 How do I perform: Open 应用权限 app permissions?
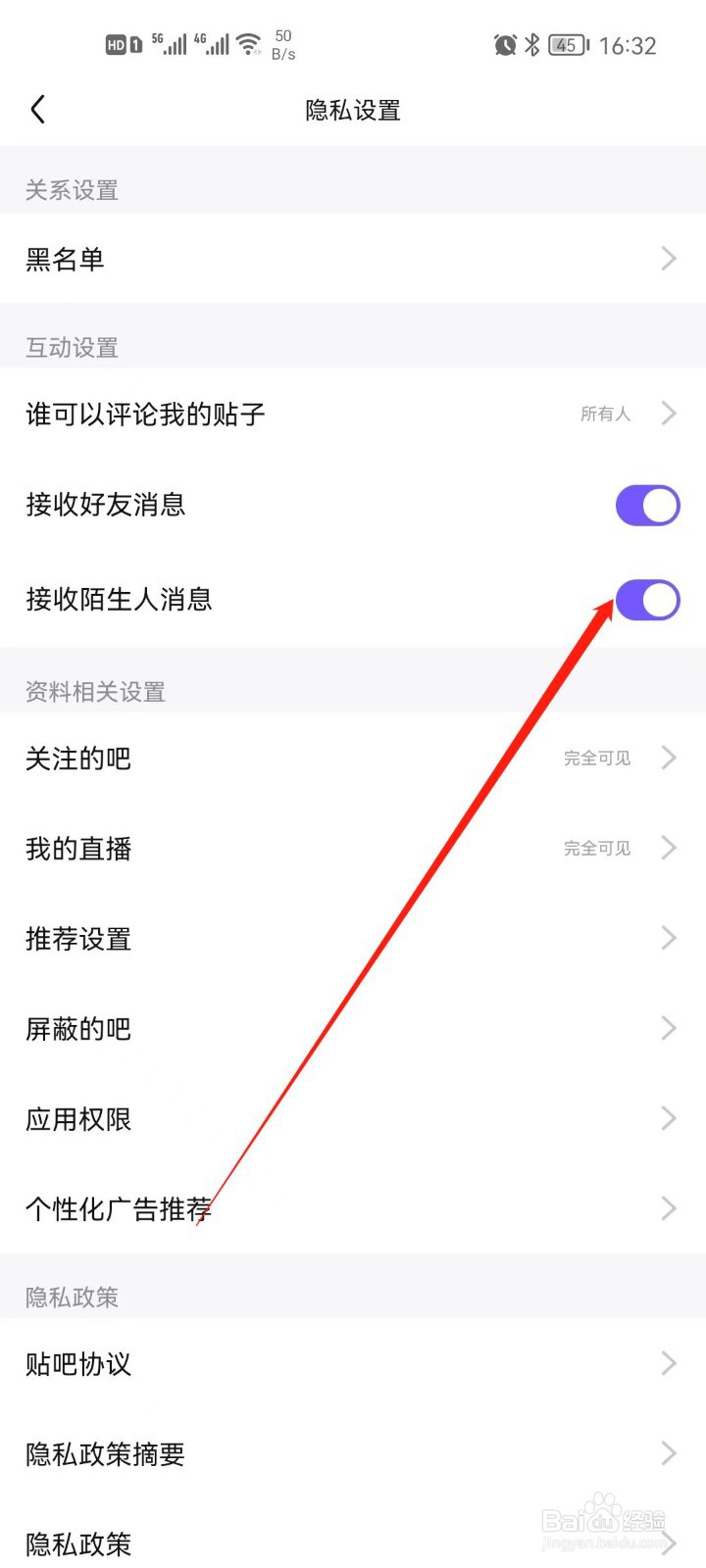pyautogui.click(x=353, y=1118)
